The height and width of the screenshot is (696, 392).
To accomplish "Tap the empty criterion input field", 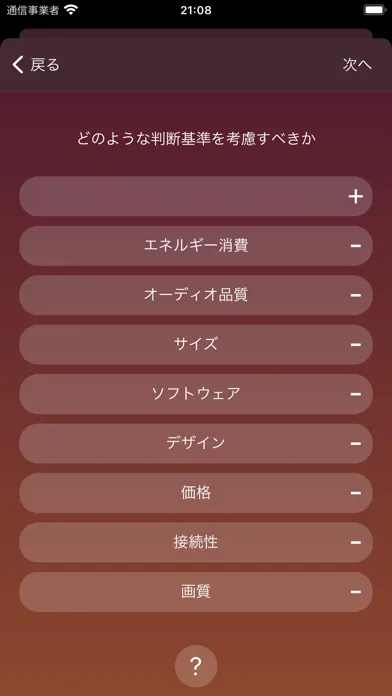I will click(x=182, y=196).
